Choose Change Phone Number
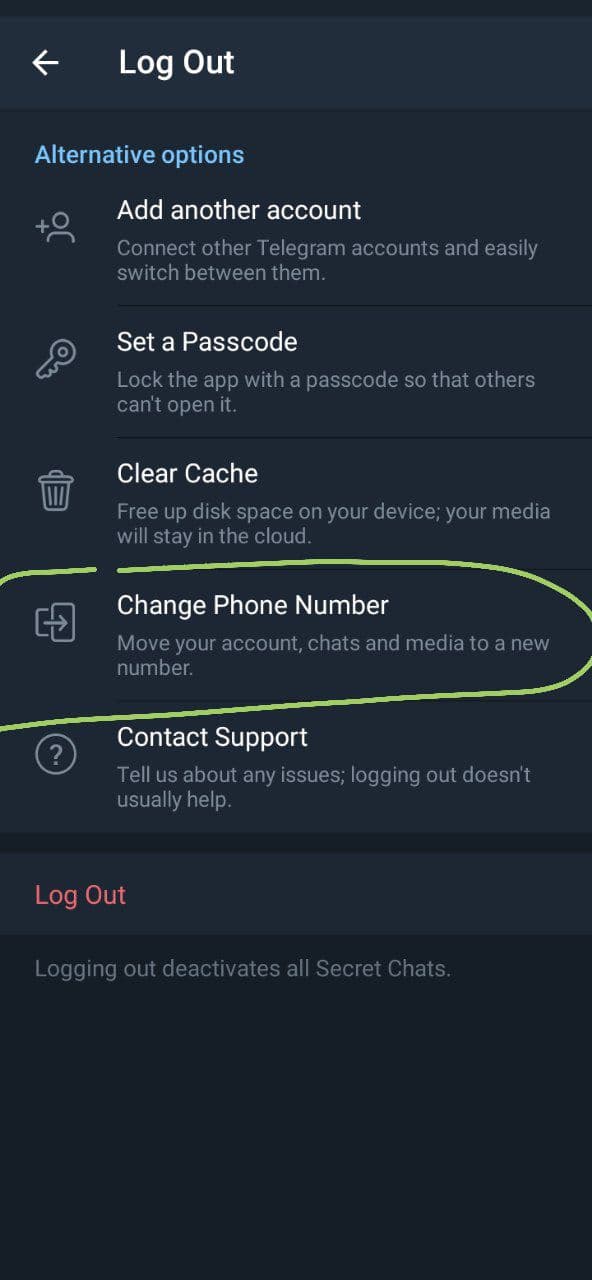 pos(296,635)
